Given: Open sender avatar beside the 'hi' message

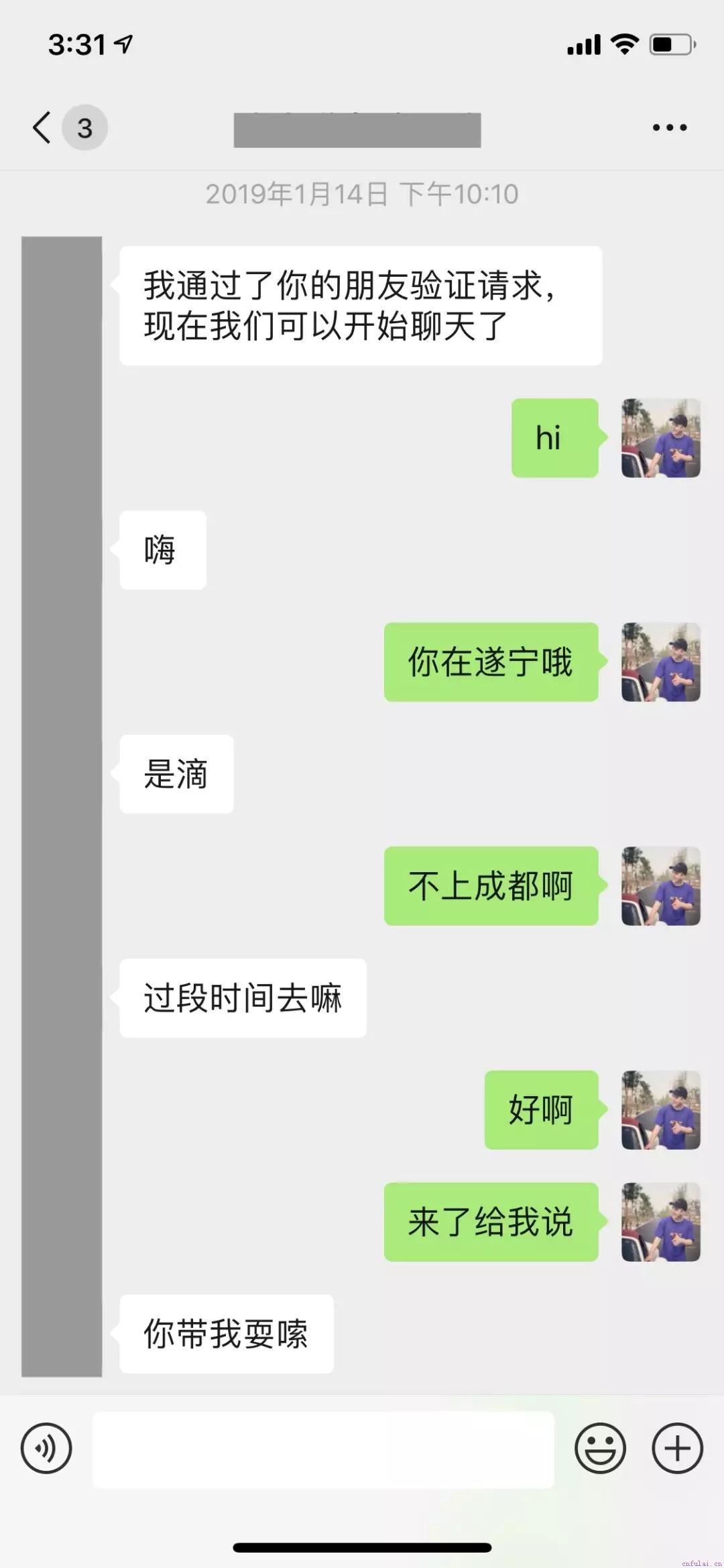Looking at the screenshot, I should (x=660, y=438).
